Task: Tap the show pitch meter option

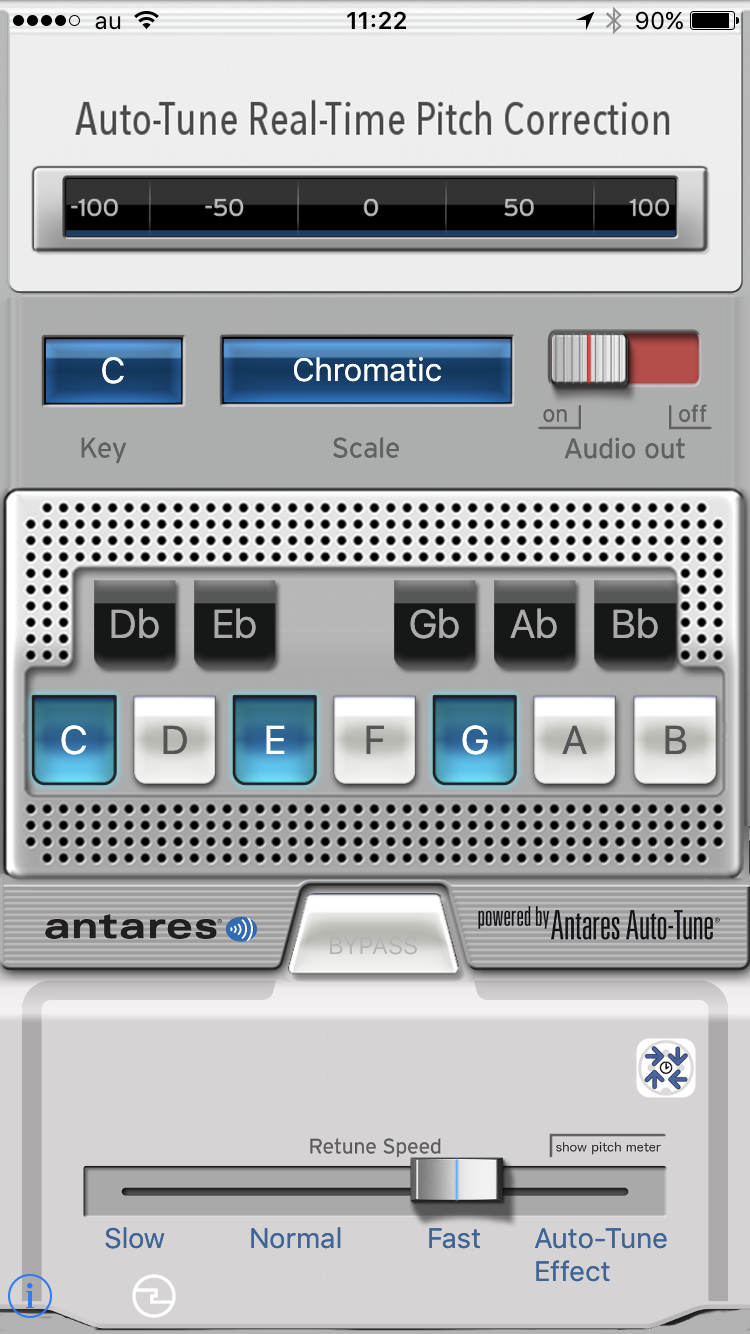Action: coord(608,1147)
